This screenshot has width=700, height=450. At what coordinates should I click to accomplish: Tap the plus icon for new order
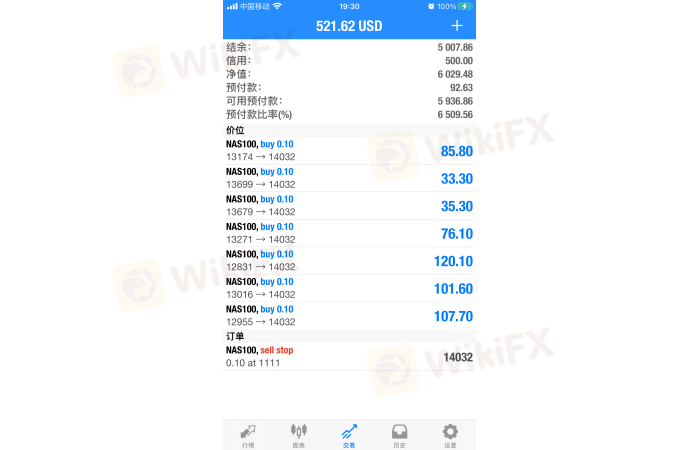coord(457,25)
